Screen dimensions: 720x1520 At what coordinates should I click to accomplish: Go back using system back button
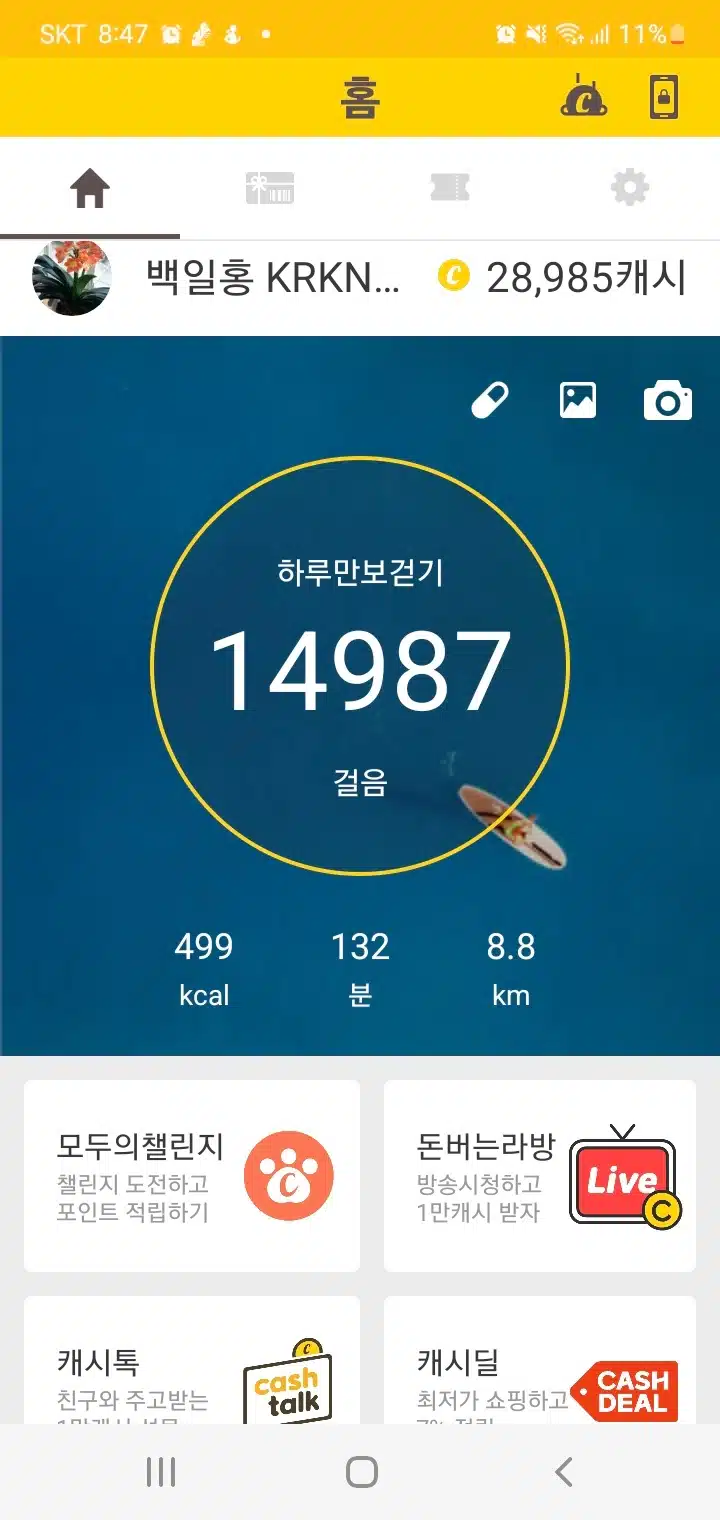pyautogui.click(x=564, y=1472)
